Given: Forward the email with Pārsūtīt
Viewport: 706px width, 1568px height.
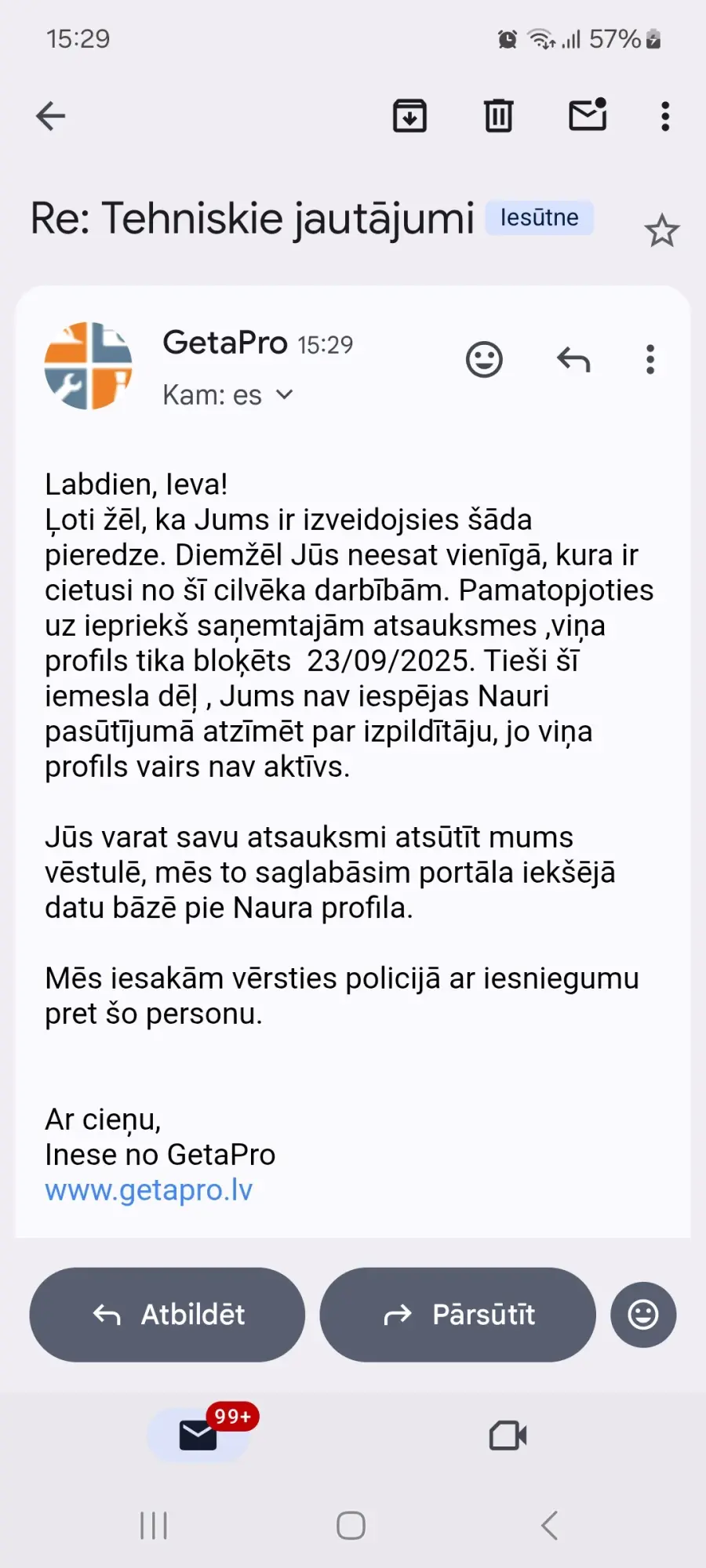Looking at the screenshot, I should coord(457,1314).
